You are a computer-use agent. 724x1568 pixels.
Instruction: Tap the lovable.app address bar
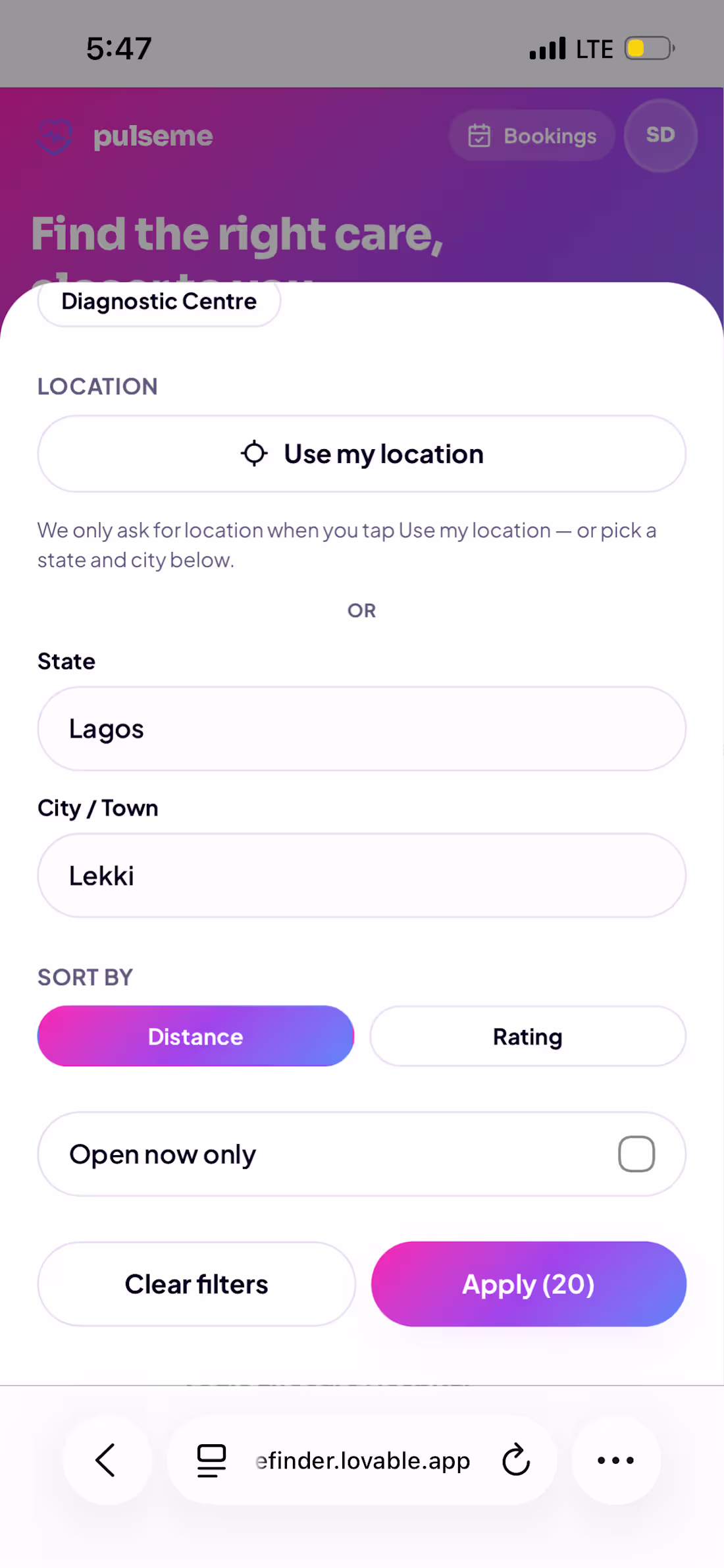tap(361, 1460)
